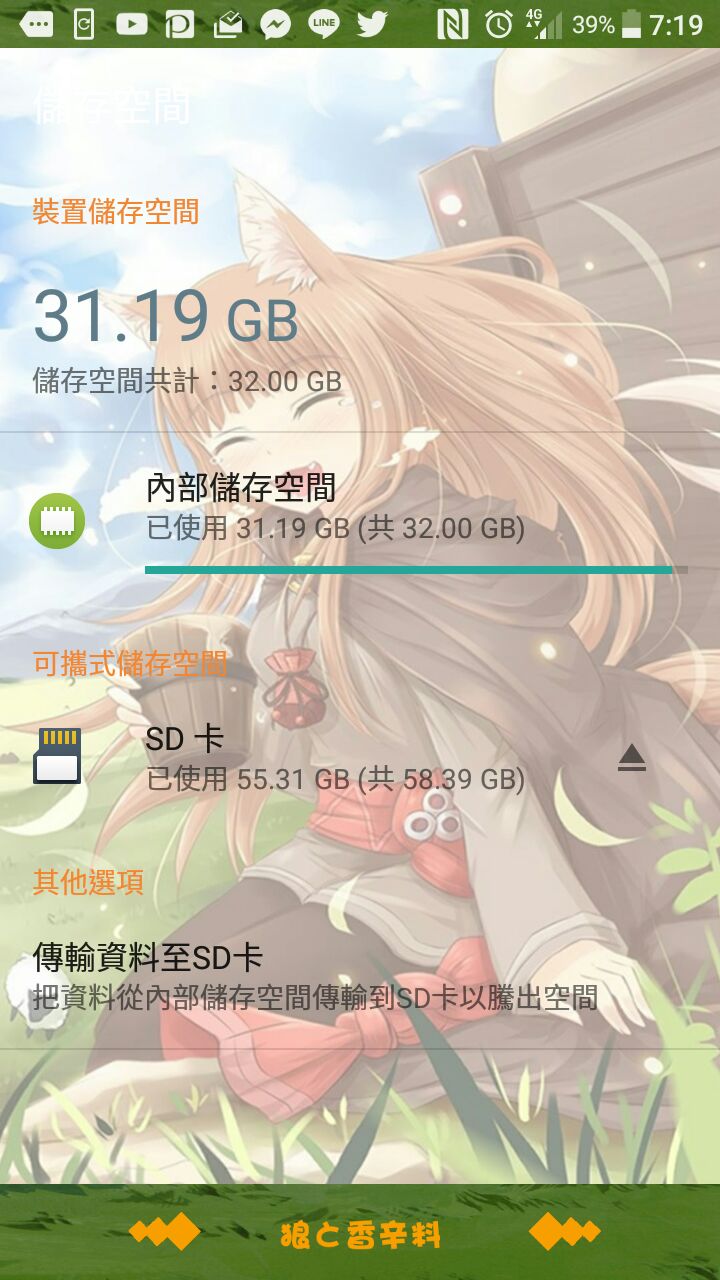Open 內部儲存空間 internal storage details
The height and width of the screenshot is (1280, 720).
pyautogui.click(x=335, y=507)
